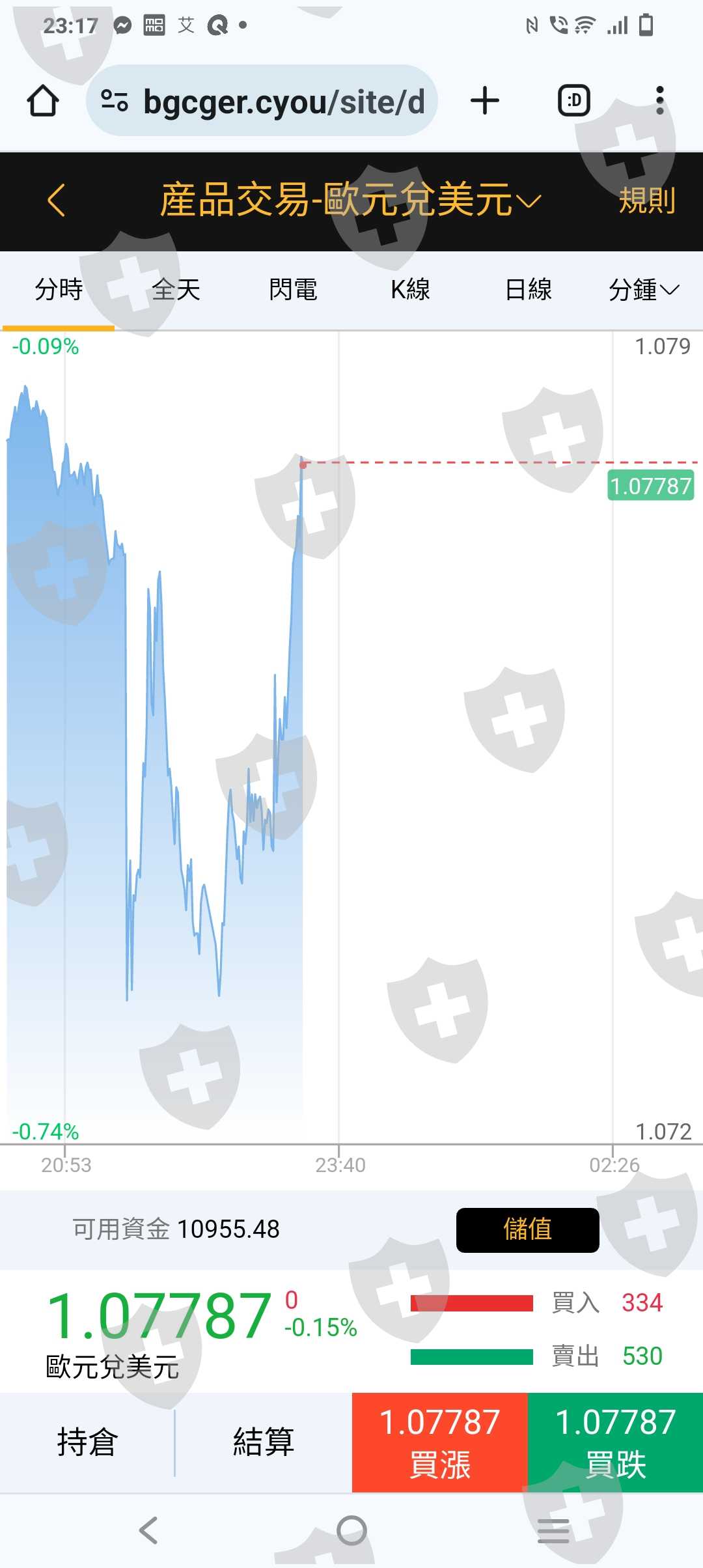Expand the 分鍾 interval dropdown
This screenshot has height=1568, width=703.
click(x=644, y=290)
